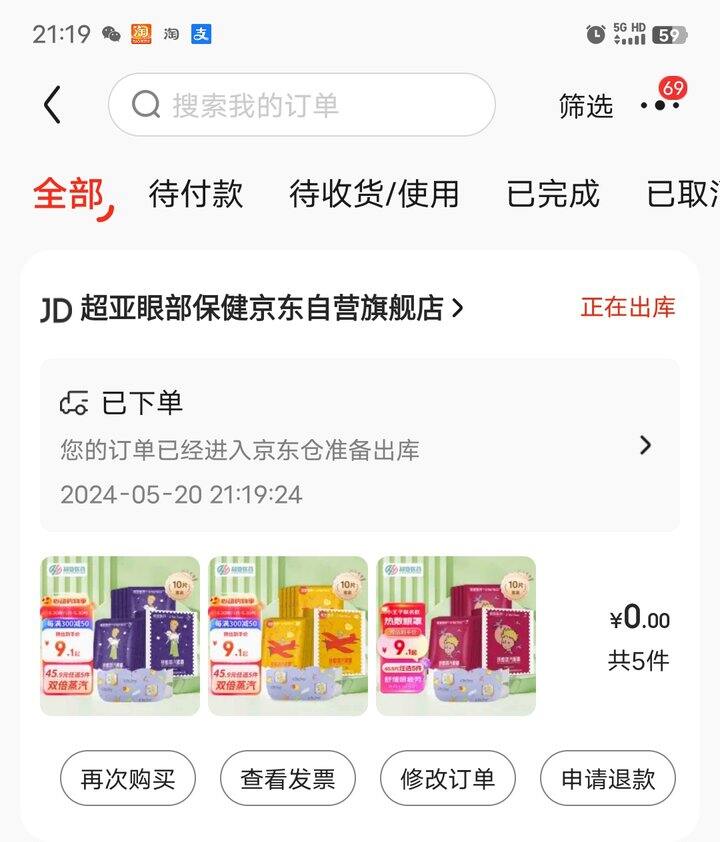
Task: Open the yellow steam eye mask product image
Action: coord(288,636)
